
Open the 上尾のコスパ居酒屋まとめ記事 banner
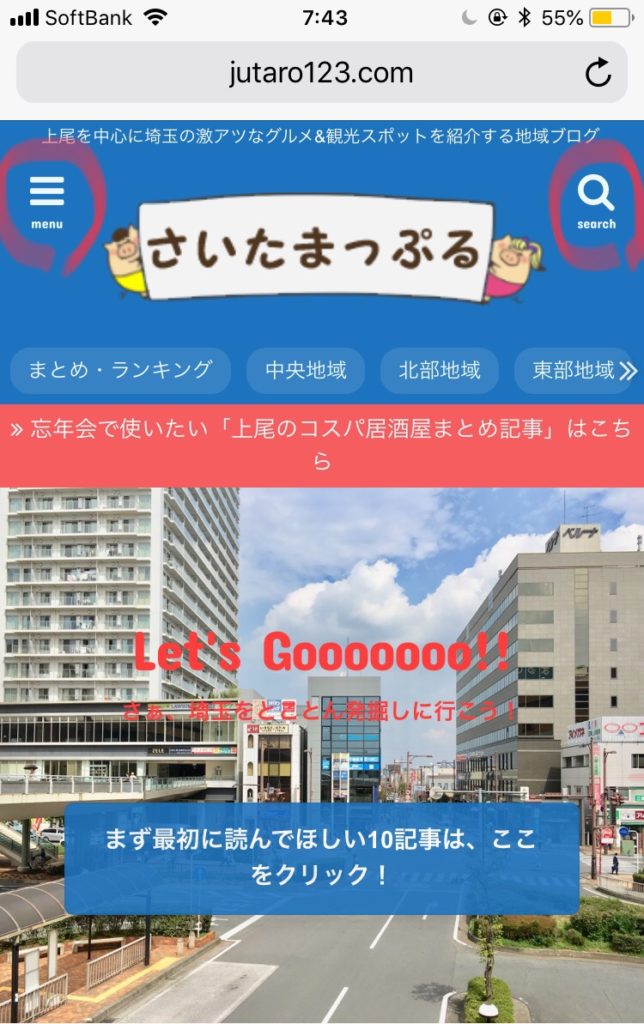click(x=322, y=445)
